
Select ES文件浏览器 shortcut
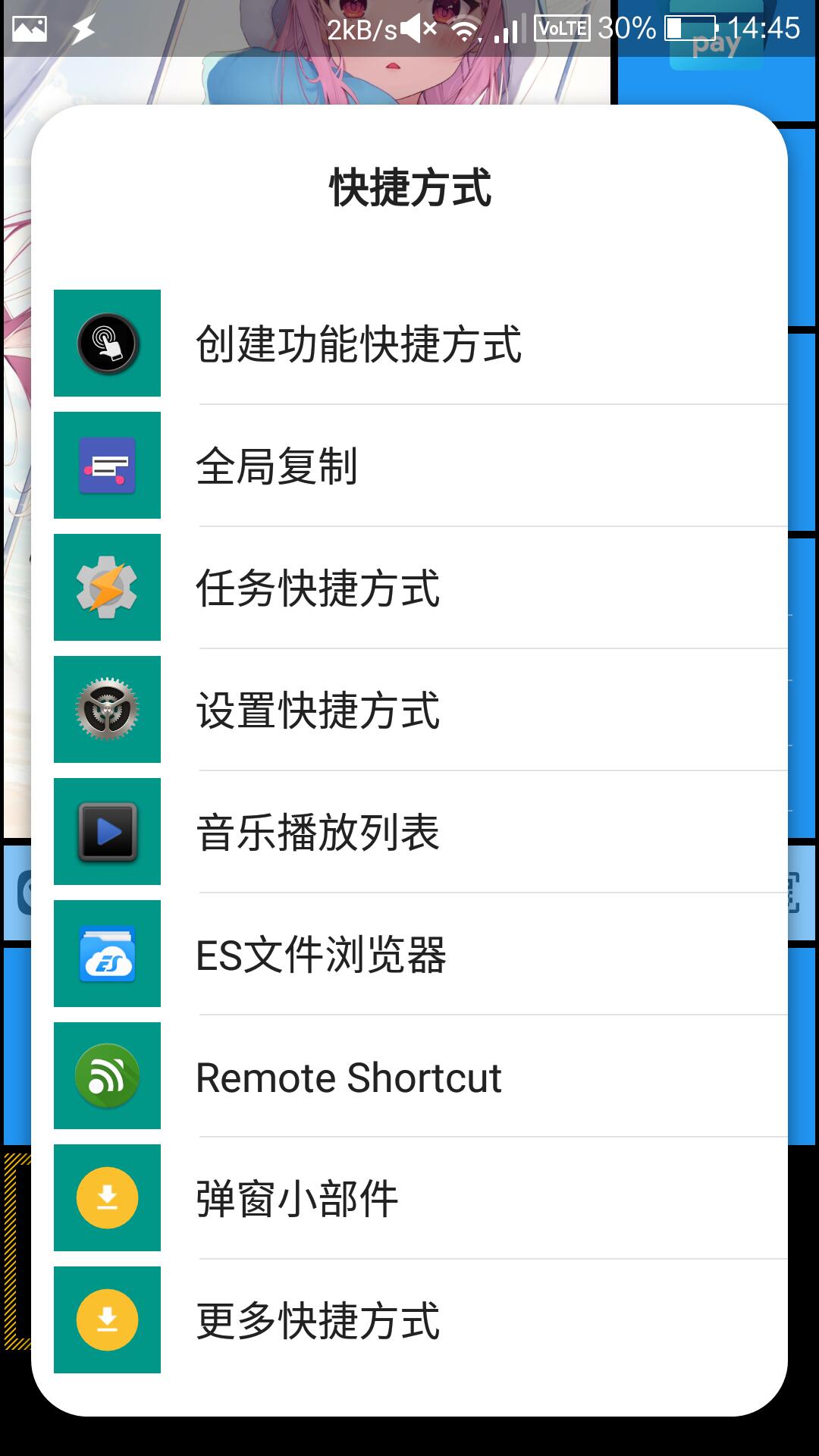321,954
